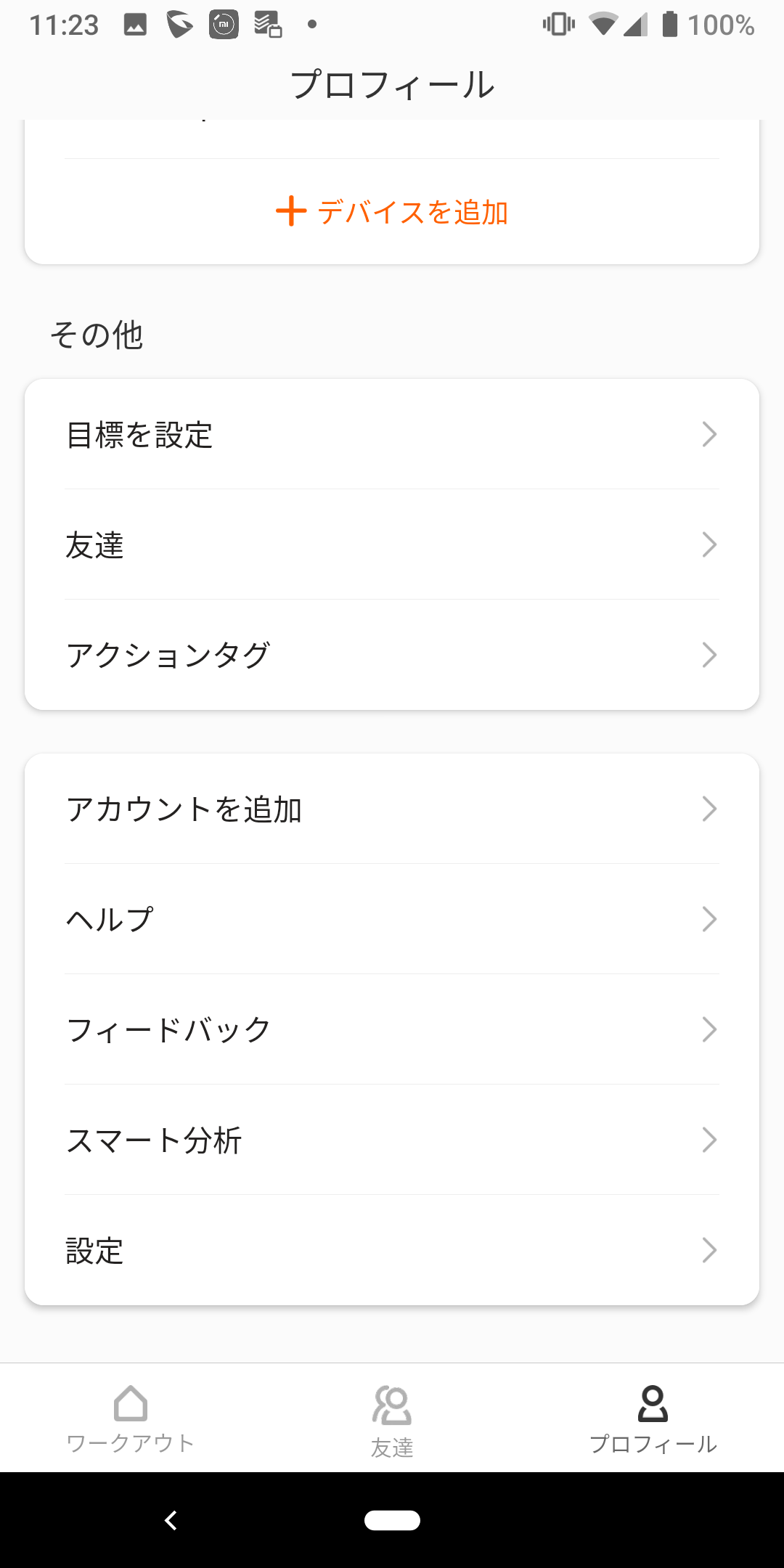The height and width of the screenshot is (1568, 784).
Task: Open フィードバック
Action: pos(392,1029)
